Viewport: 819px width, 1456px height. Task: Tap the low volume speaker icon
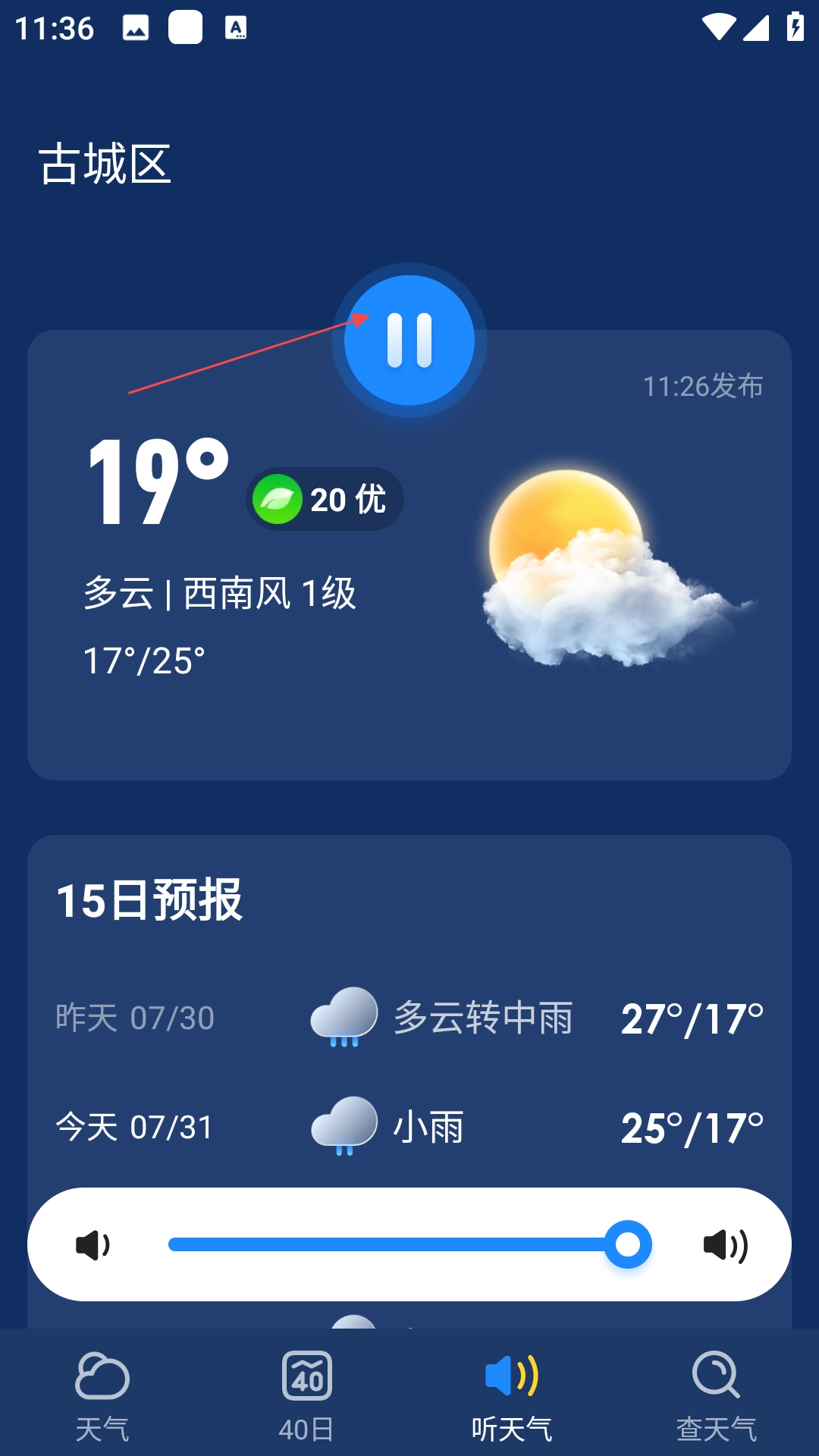(93, 1245)
